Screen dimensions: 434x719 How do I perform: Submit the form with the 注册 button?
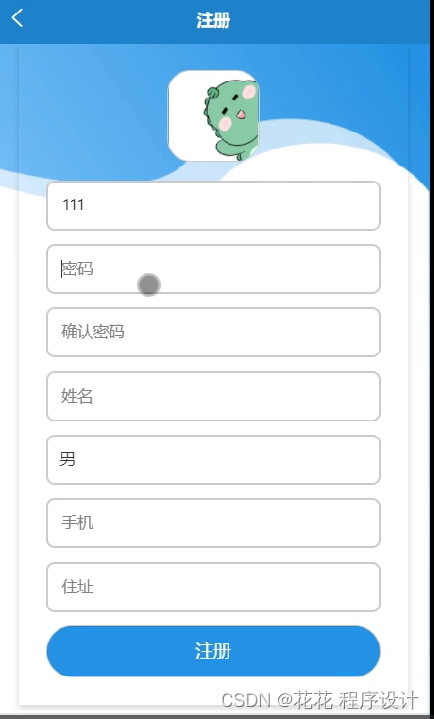[x=213, y=651]
